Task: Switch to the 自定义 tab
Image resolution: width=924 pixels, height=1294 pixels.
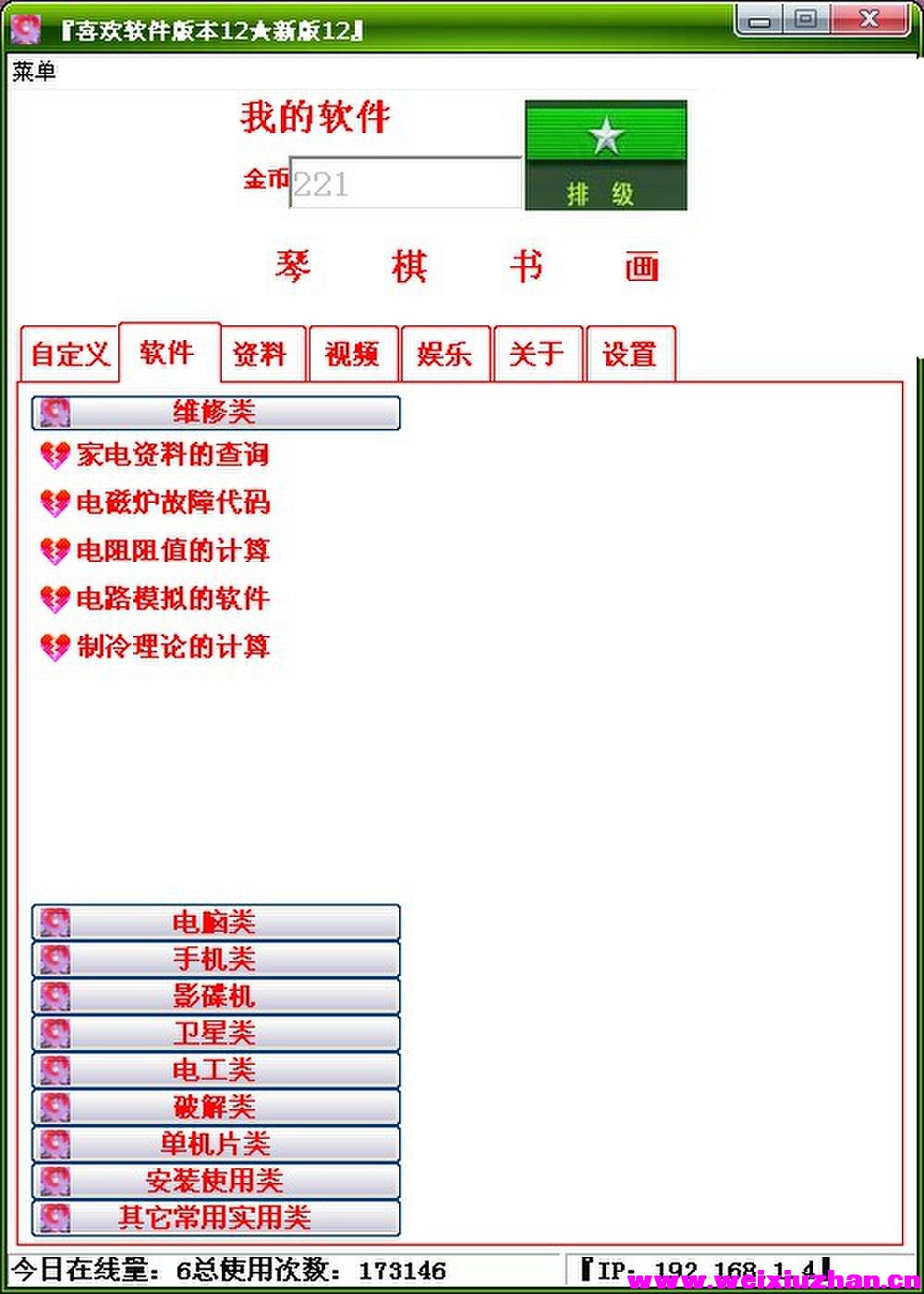Action: click(70, 354)
